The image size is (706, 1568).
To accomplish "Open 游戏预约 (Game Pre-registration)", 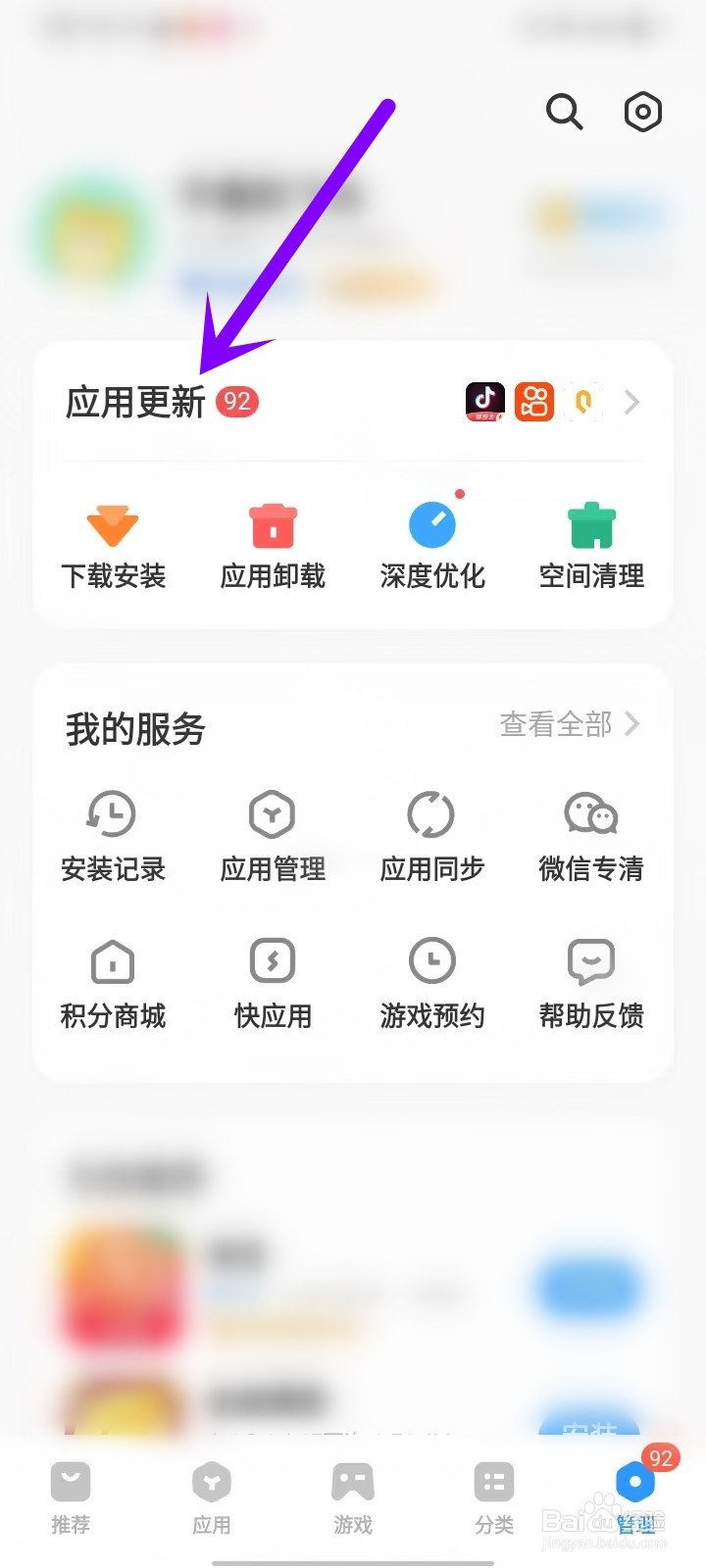I will (x=431, y=980).
